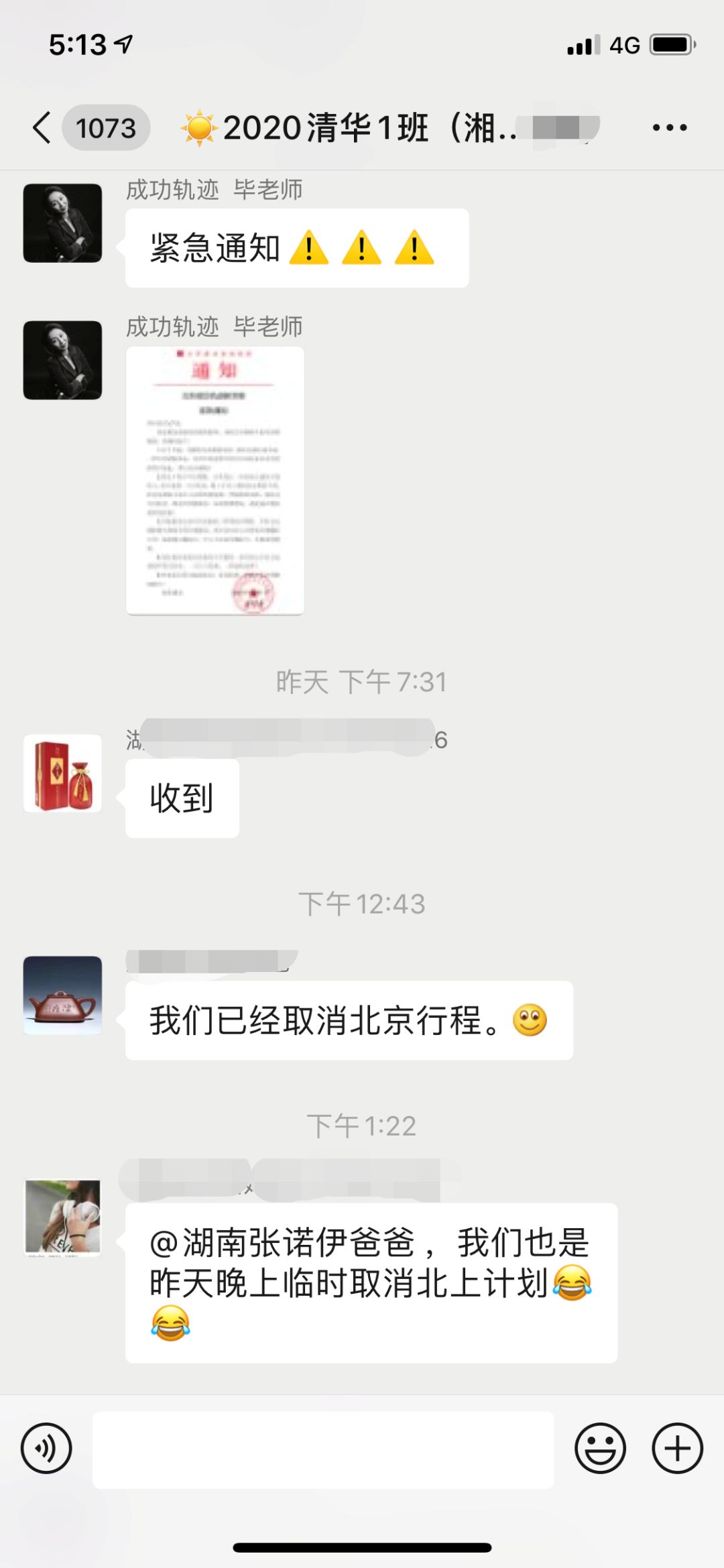Switch to voice message input
This screenshot has height=1568, width=724.
(x=46, y=1448)
